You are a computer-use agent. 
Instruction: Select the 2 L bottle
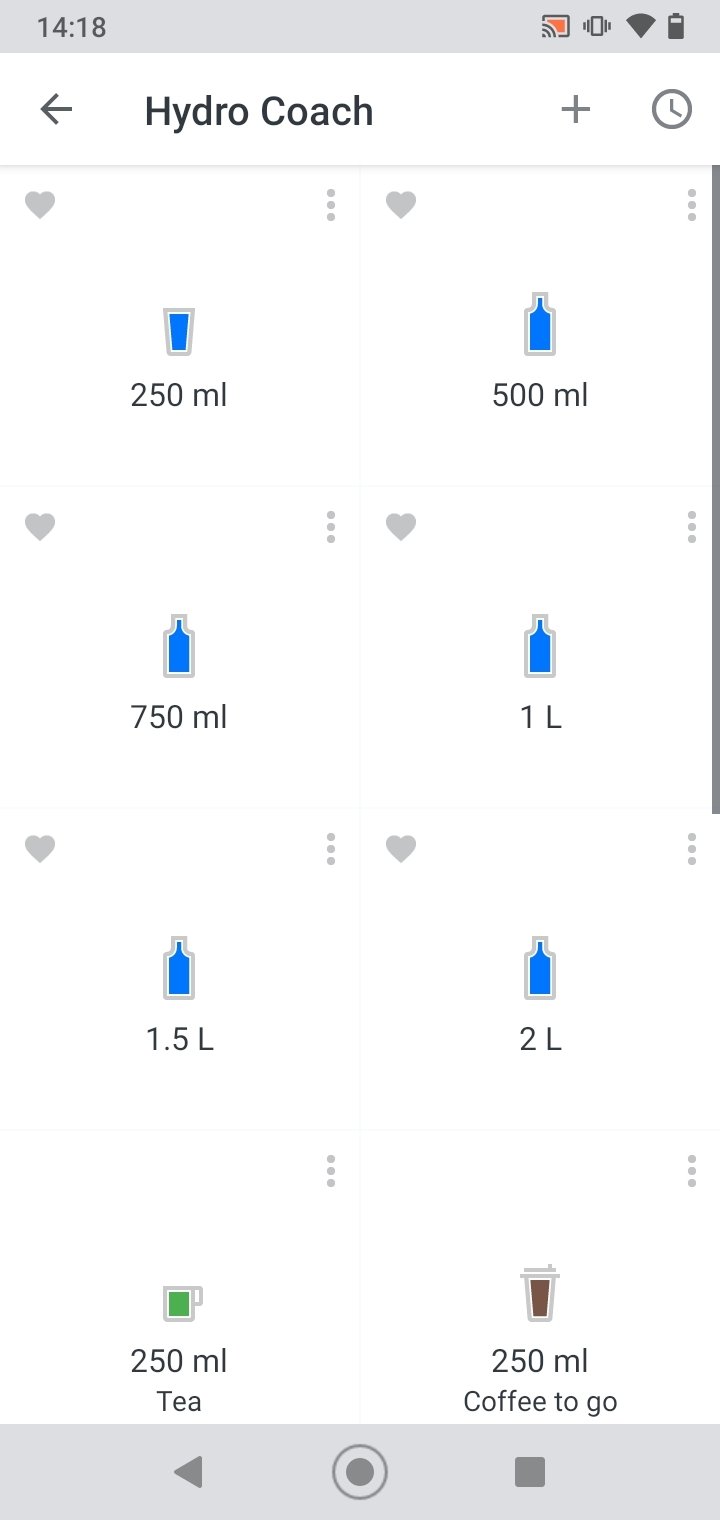tap(540, 990)
